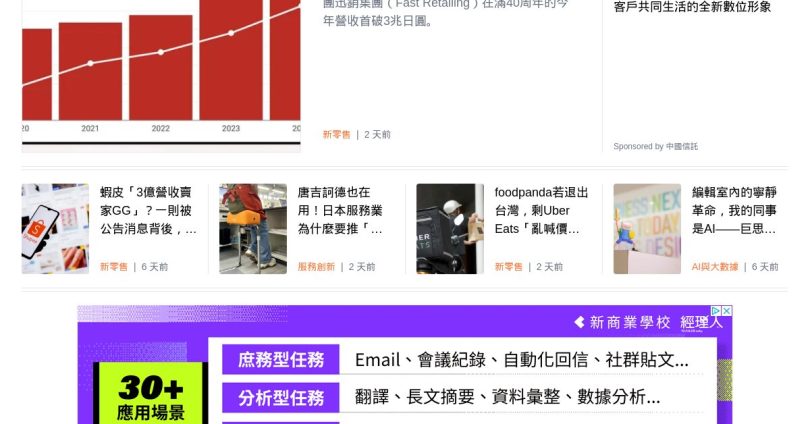Open 服務創新 category under the 唐吉訶德 article
This screenshot has width=810, height=424.
(316, 267)
